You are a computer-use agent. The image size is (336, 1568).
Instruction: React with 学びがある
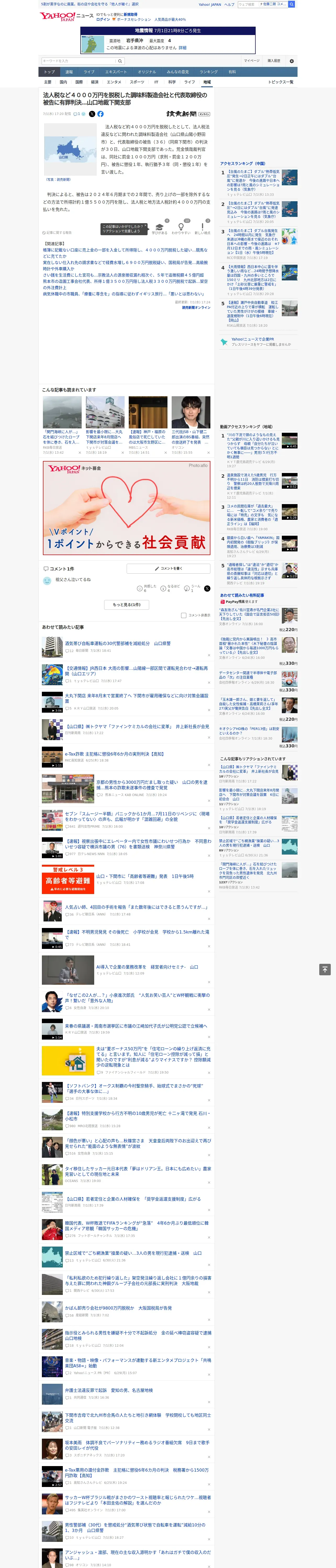click(x=160, y=228)
